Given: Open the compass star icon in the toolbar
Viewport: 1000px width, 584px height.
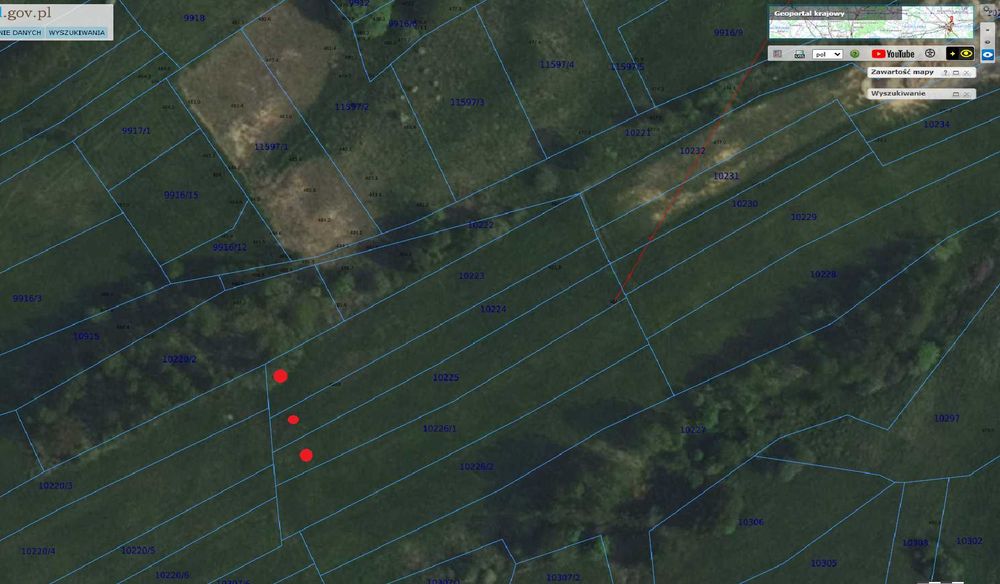Looking at the screenshot, I should point(930,54).
